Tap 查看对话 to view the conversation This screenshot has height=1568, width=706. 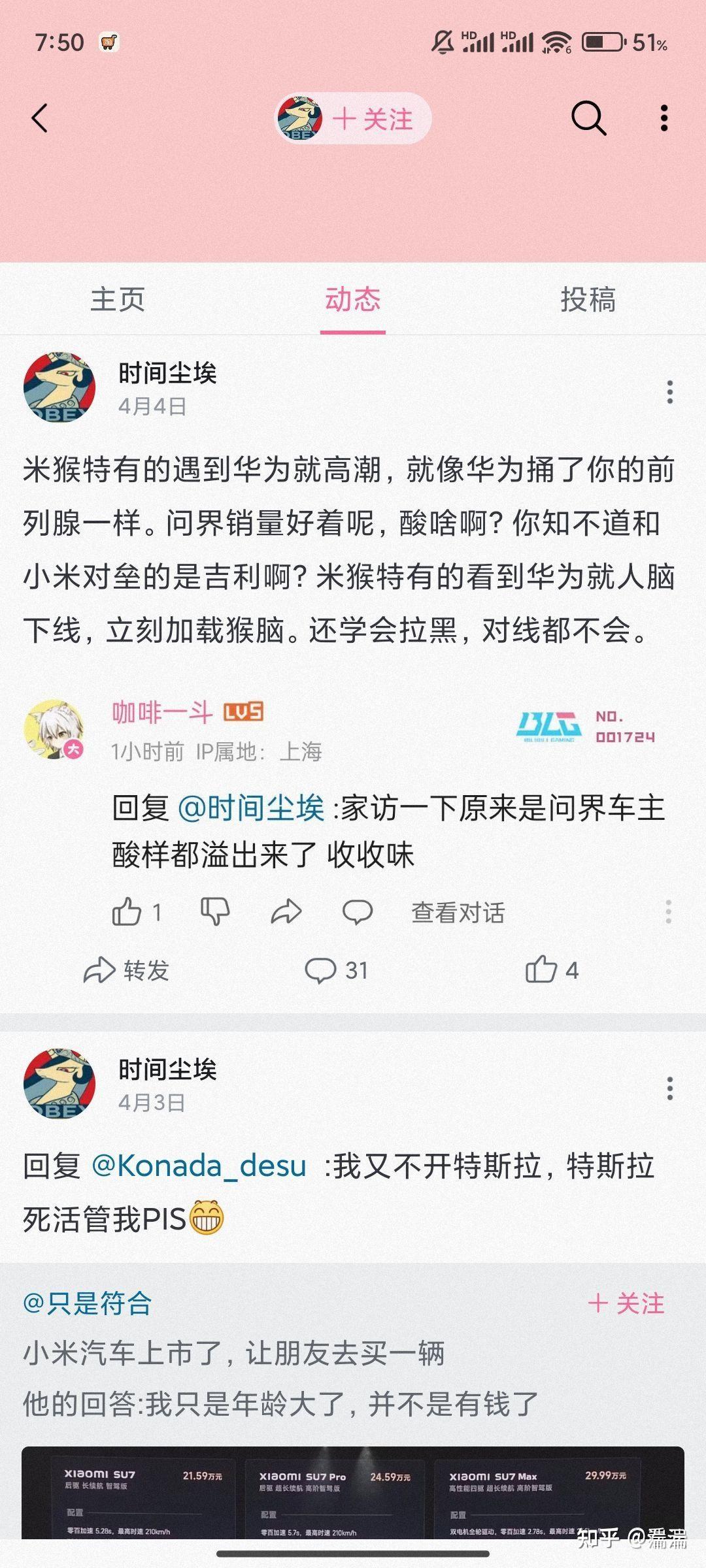(x=458, y=913)
